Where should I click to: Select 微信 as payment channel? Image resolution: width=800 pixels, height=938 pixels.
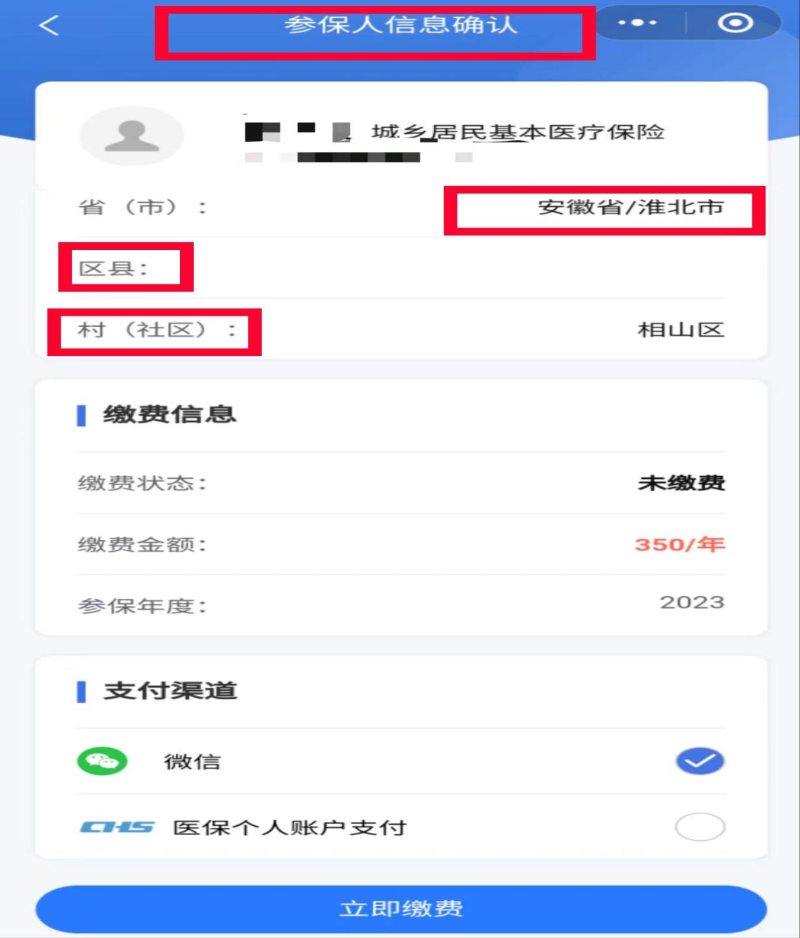(x=700, y=762)
